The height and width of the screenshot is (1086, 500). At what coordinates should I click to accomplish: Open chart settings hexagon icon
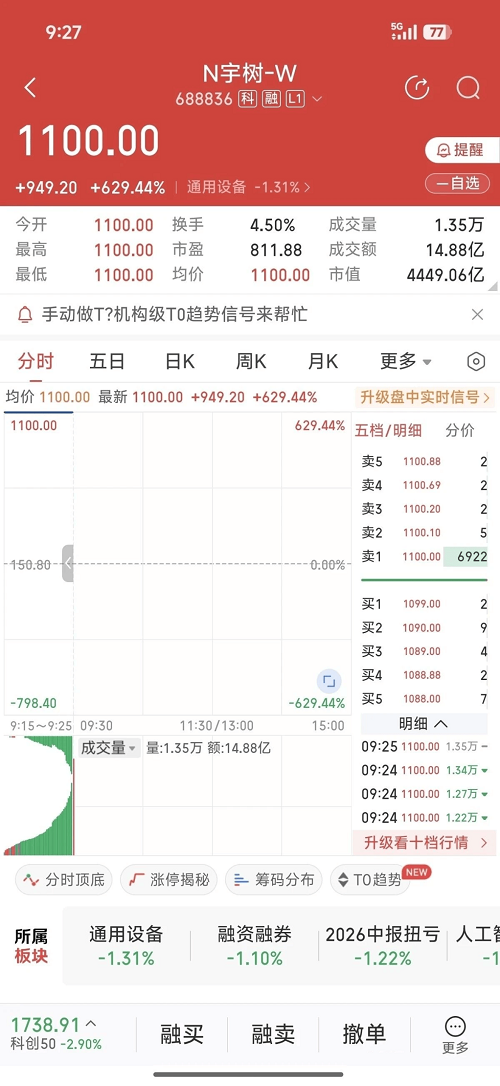(476, 362)
